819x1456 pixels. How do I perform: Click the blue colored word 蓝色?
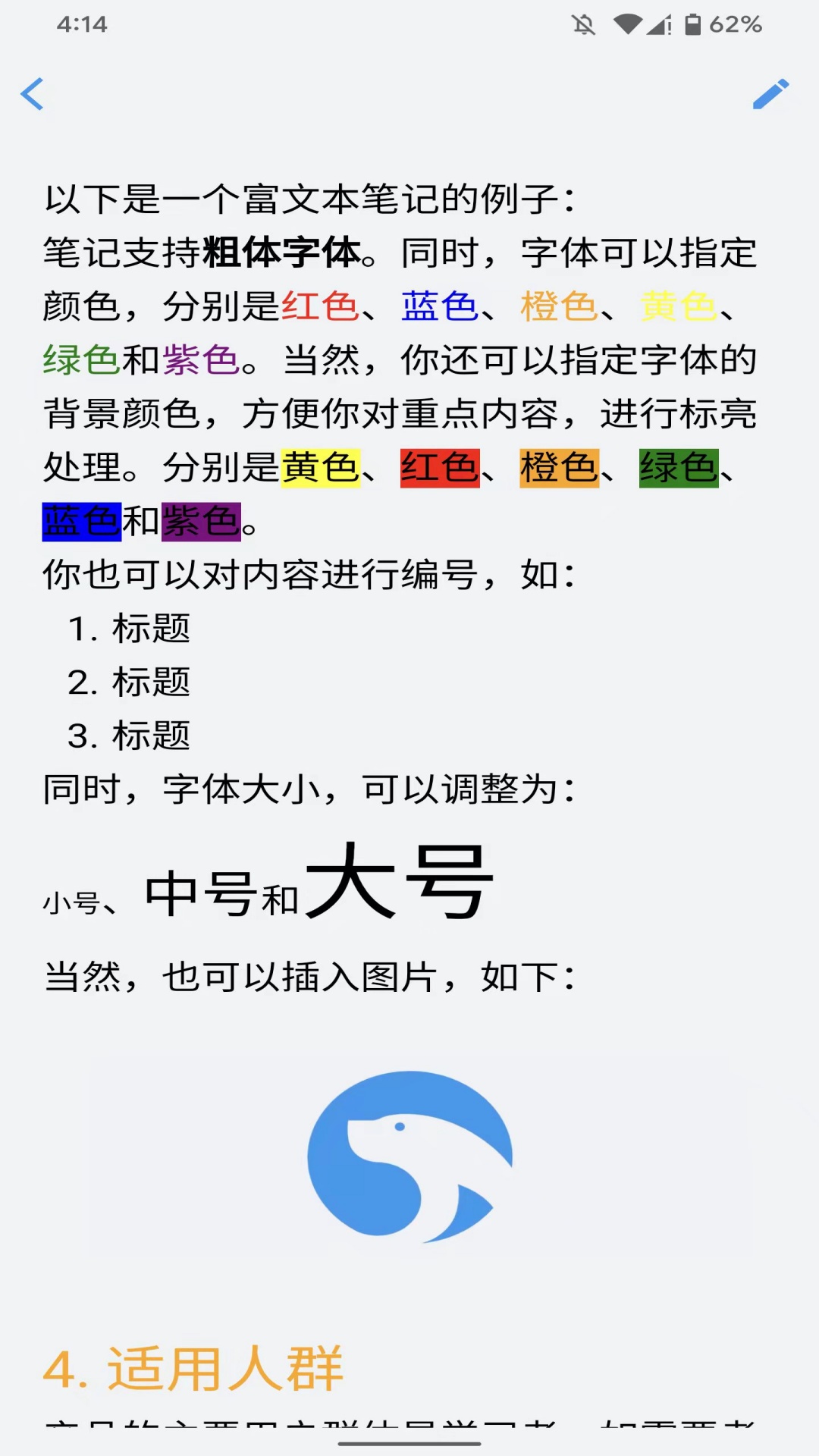438,307
